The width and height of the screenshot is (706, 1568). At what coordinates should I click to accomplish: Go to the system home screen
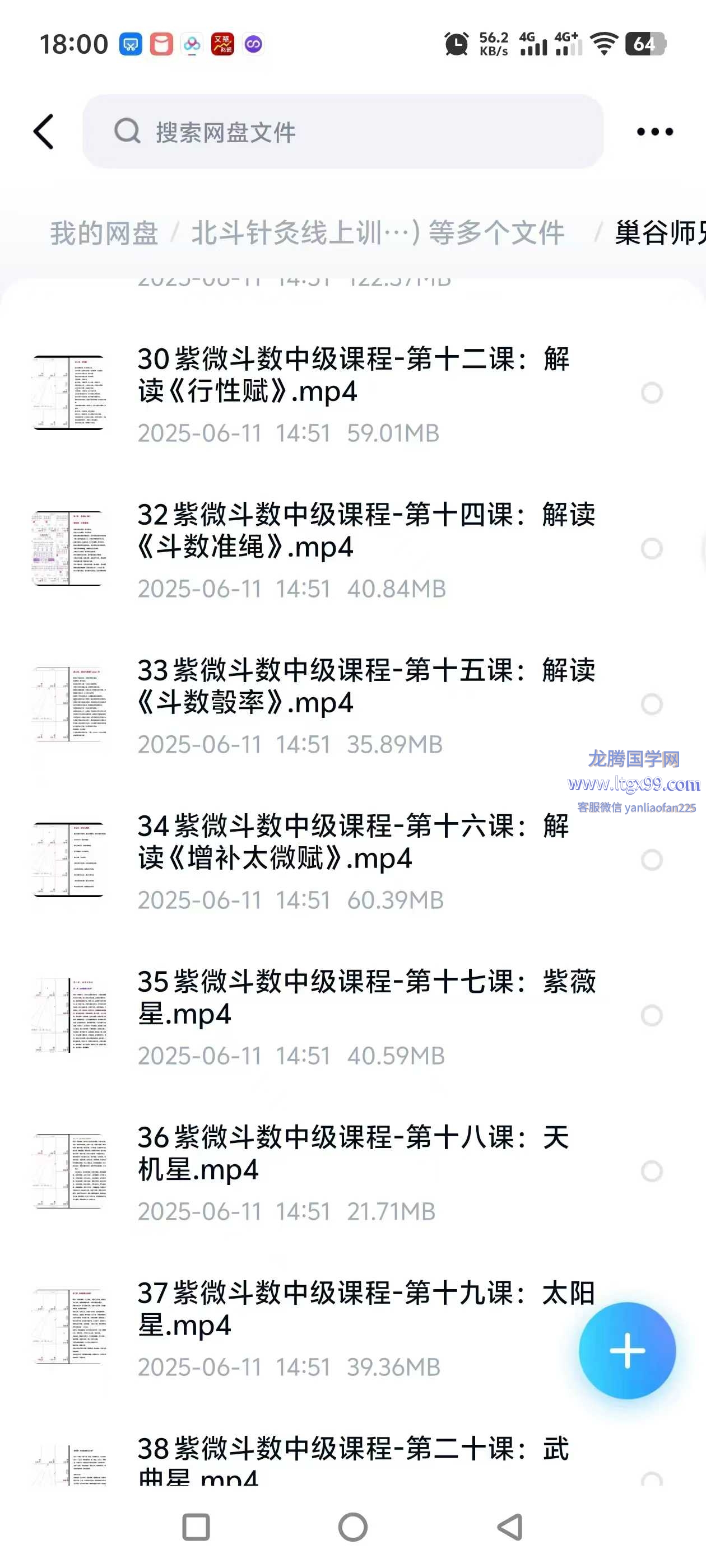(352, 1527)
